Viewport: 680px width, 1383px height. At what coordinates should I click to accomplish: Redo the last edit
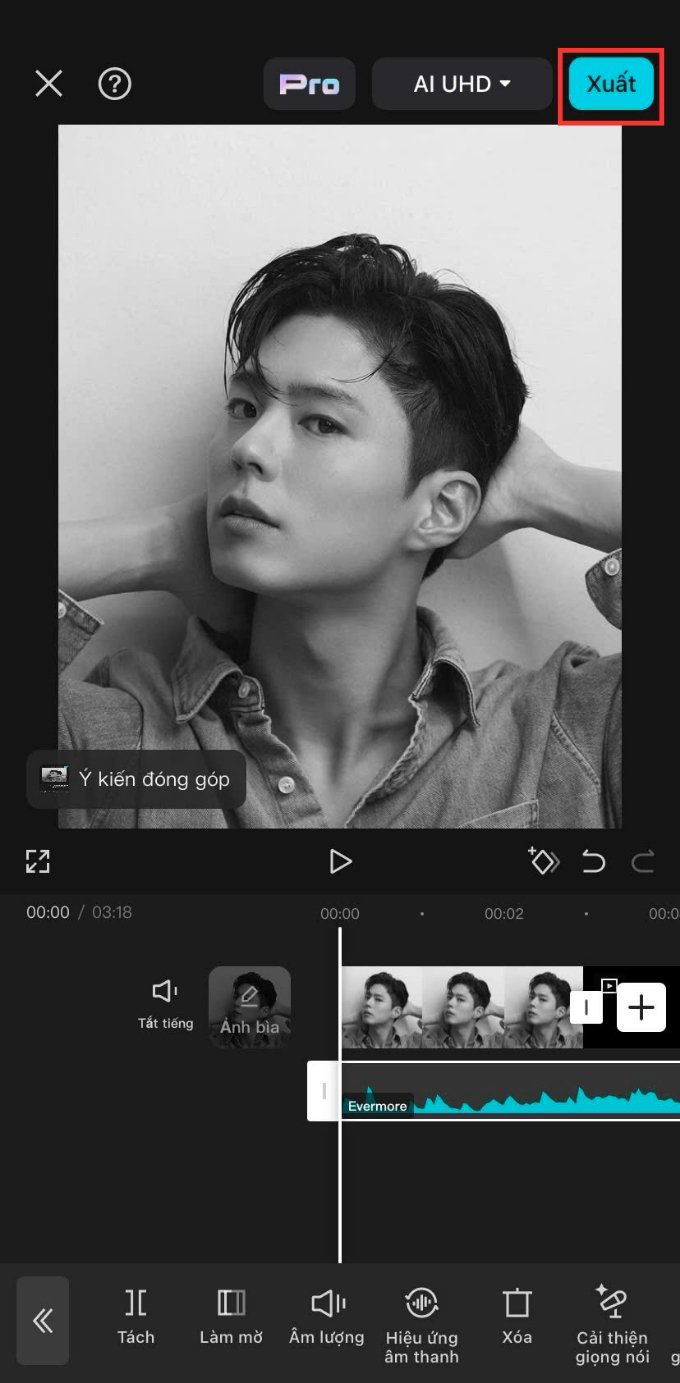(643, 861)
